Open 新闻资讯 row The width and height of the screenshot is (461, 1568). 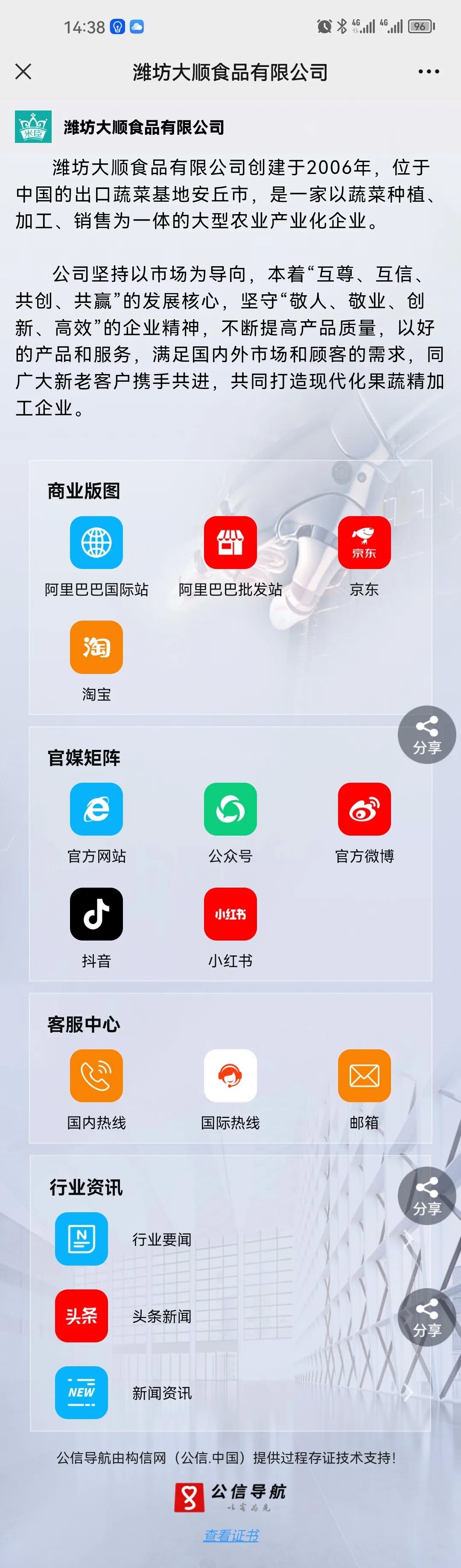[x=161, y=1393]
